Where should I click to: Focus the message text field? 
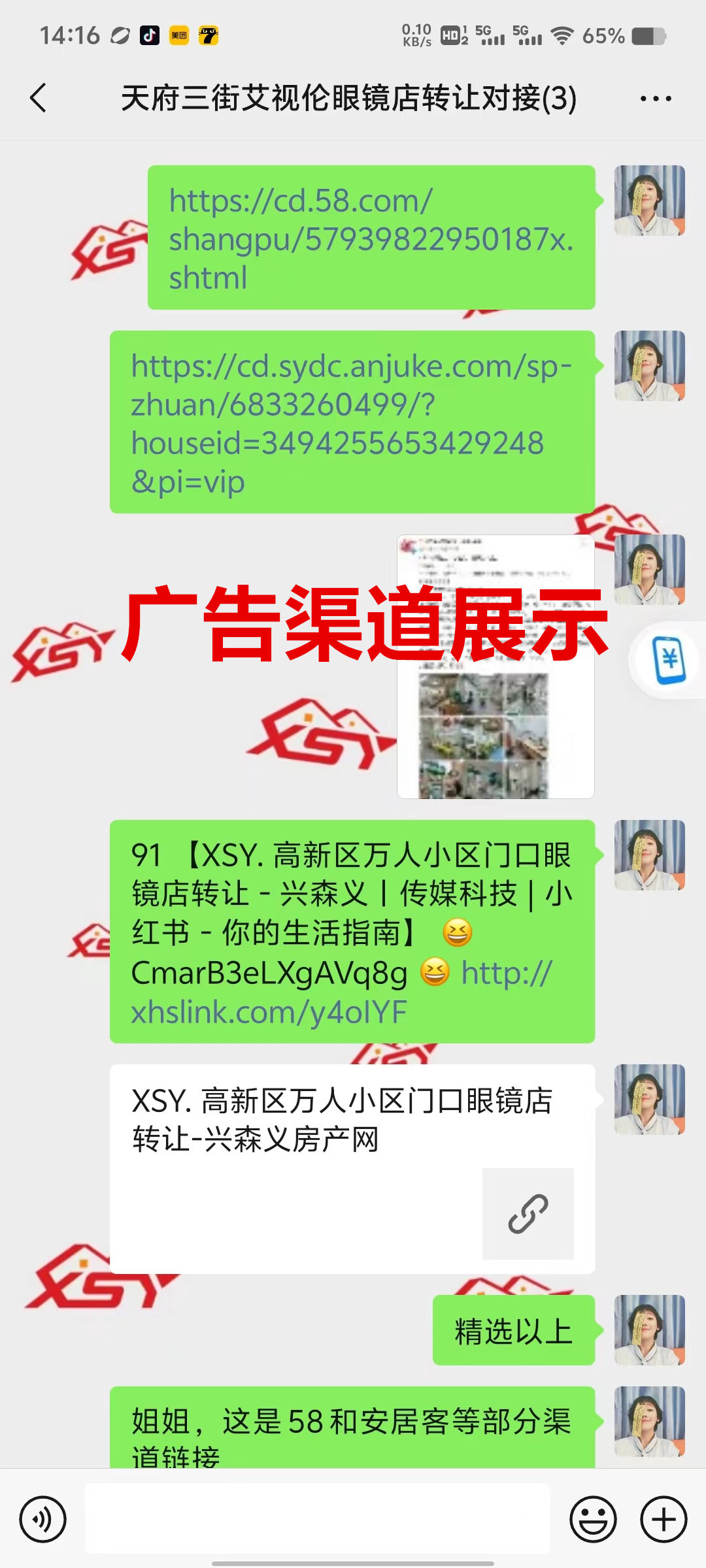point(317,1518)
